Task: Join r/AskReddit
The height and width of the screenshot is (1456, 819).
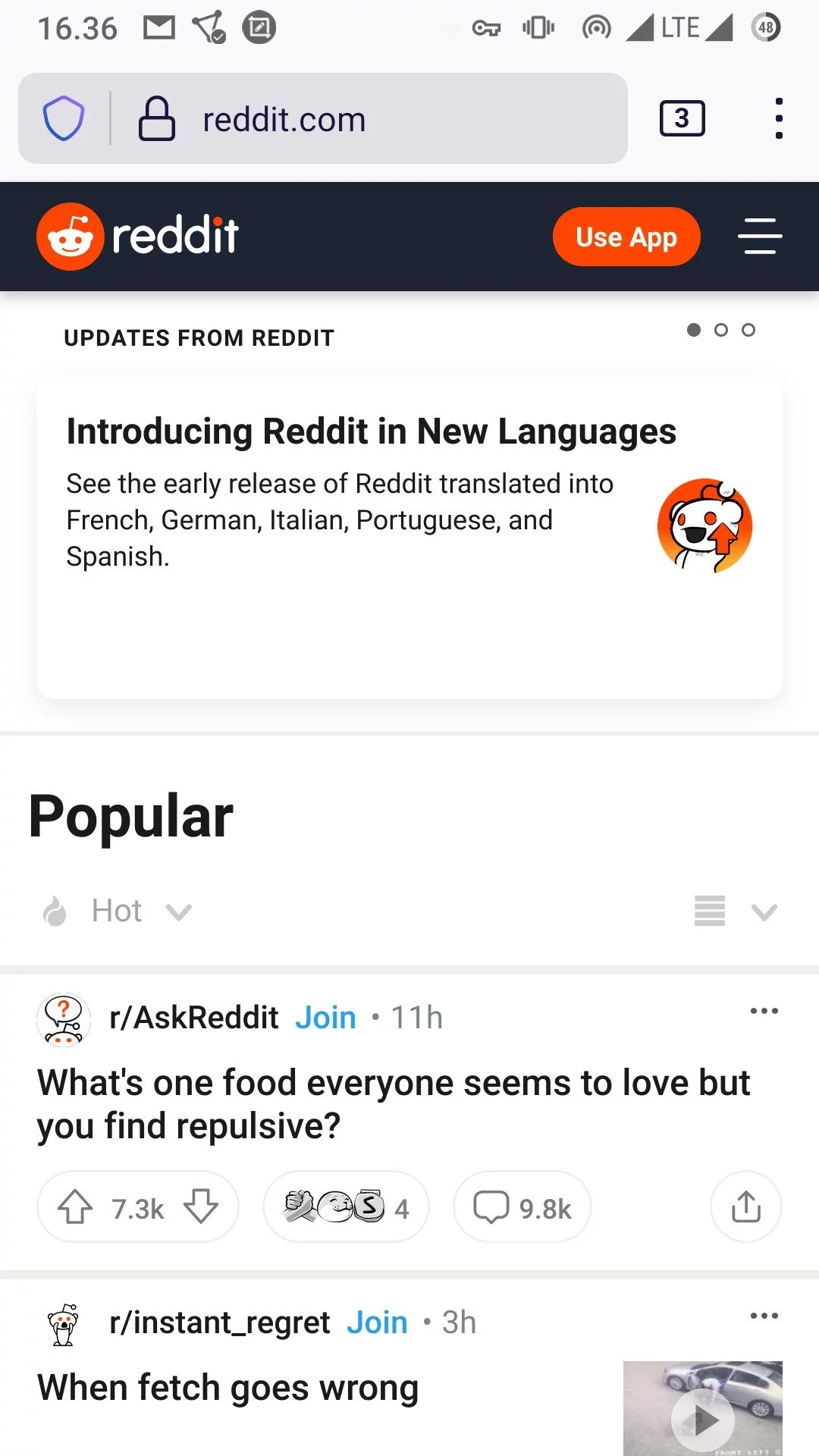Action: pyautogui.click(x=325, y=1017)
